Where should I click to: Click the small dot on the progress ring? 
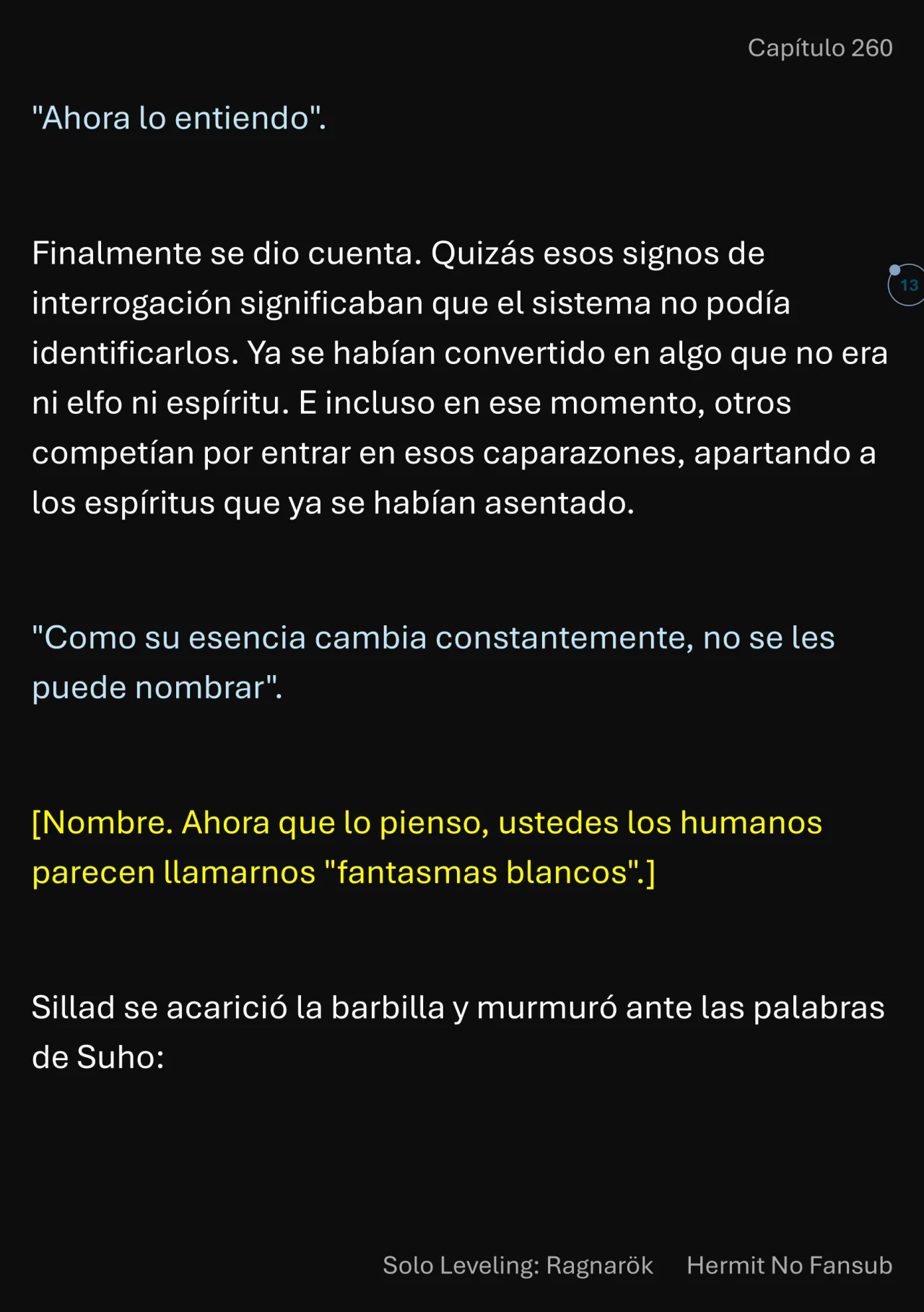coord(893,270)
